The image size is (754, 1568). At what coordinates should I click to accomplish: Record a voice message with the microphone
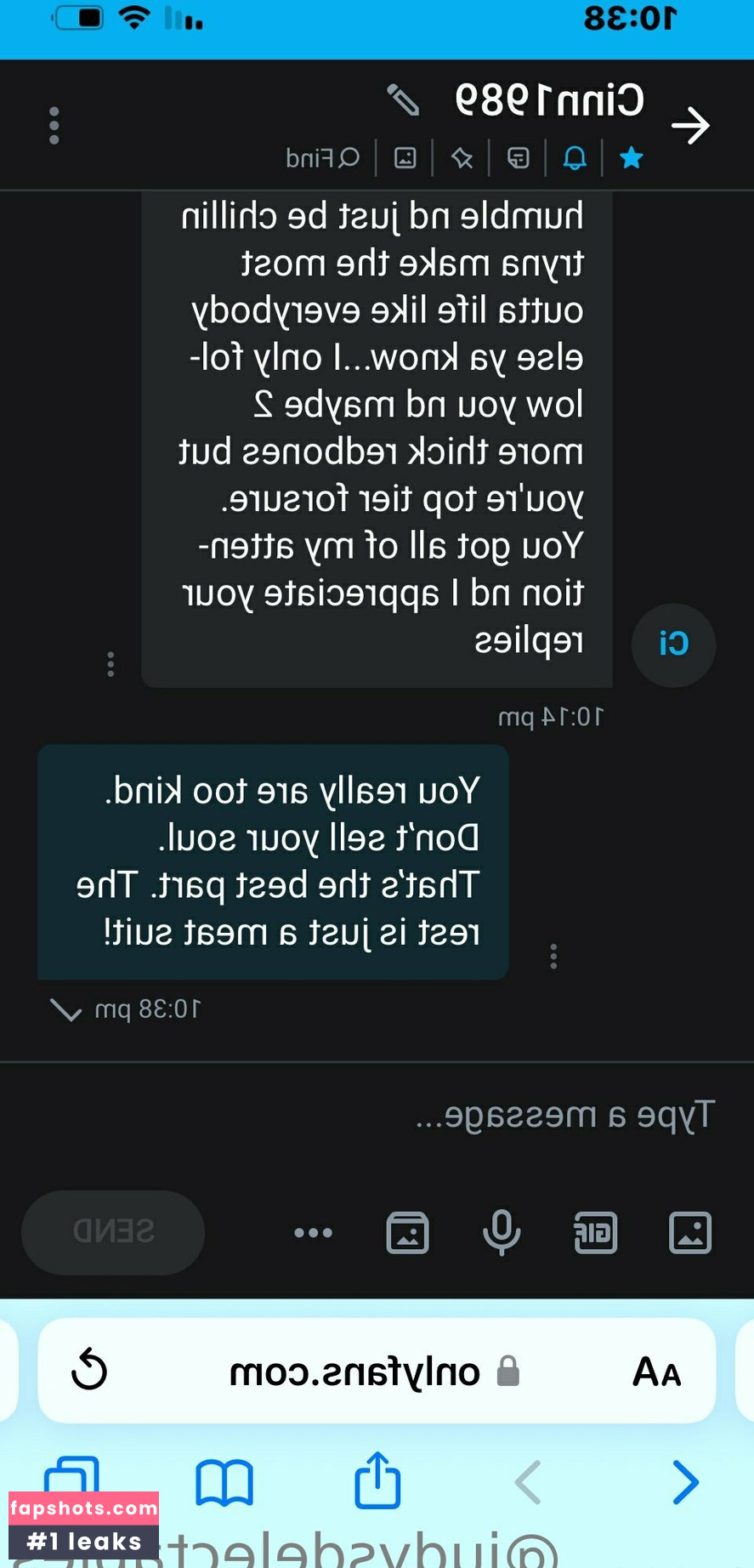point(502,1233)
